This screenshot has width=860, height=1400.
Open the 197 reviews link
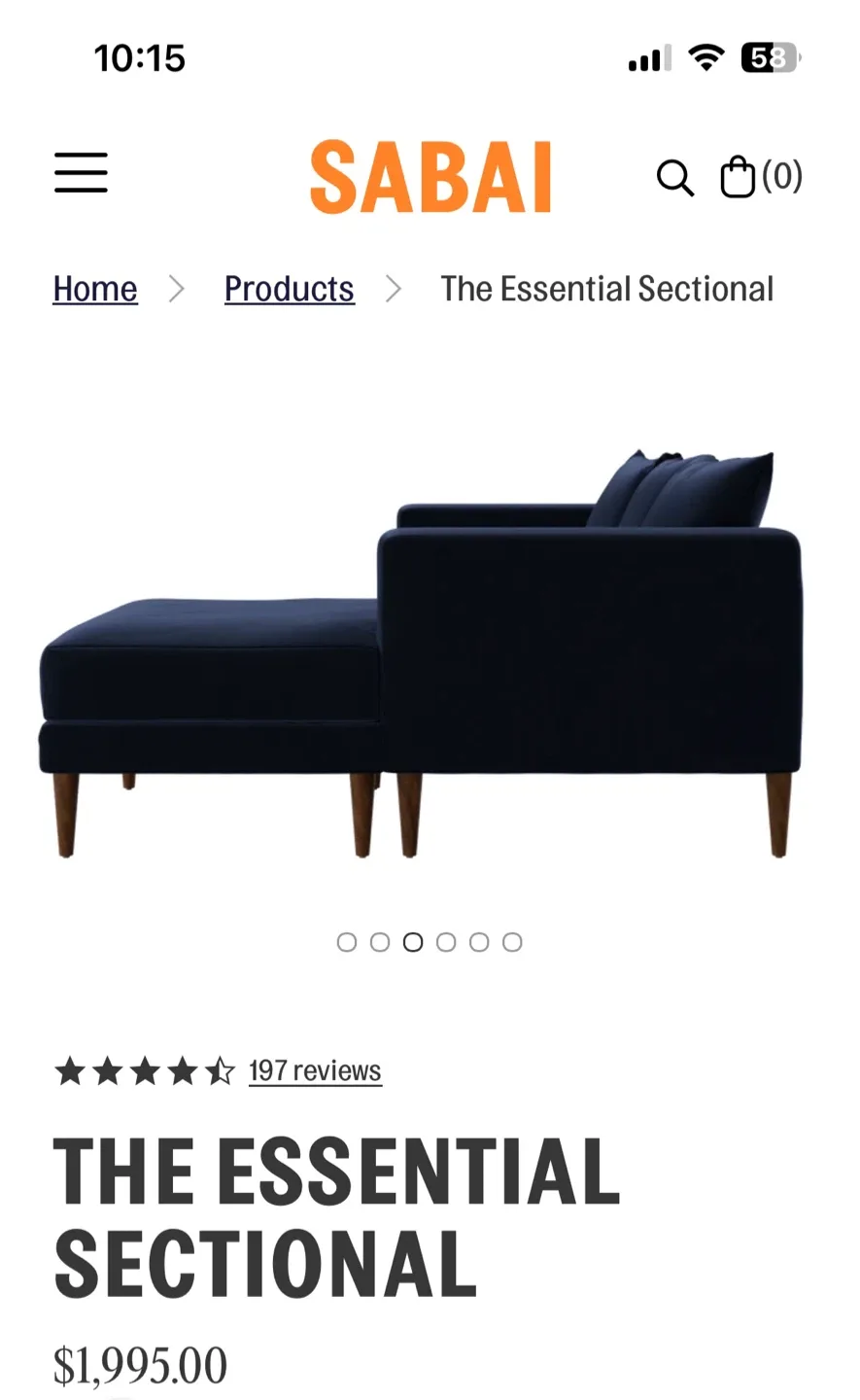coord(315,1070)
